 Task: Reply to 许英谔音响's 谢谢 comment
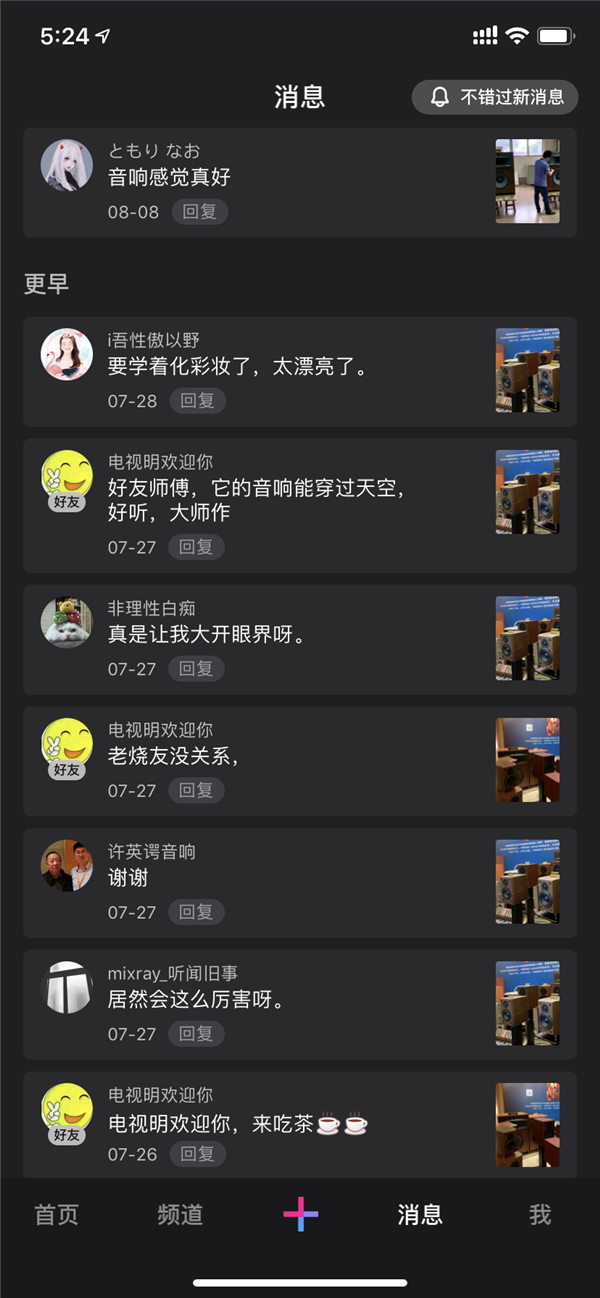(x=196, y=912)
